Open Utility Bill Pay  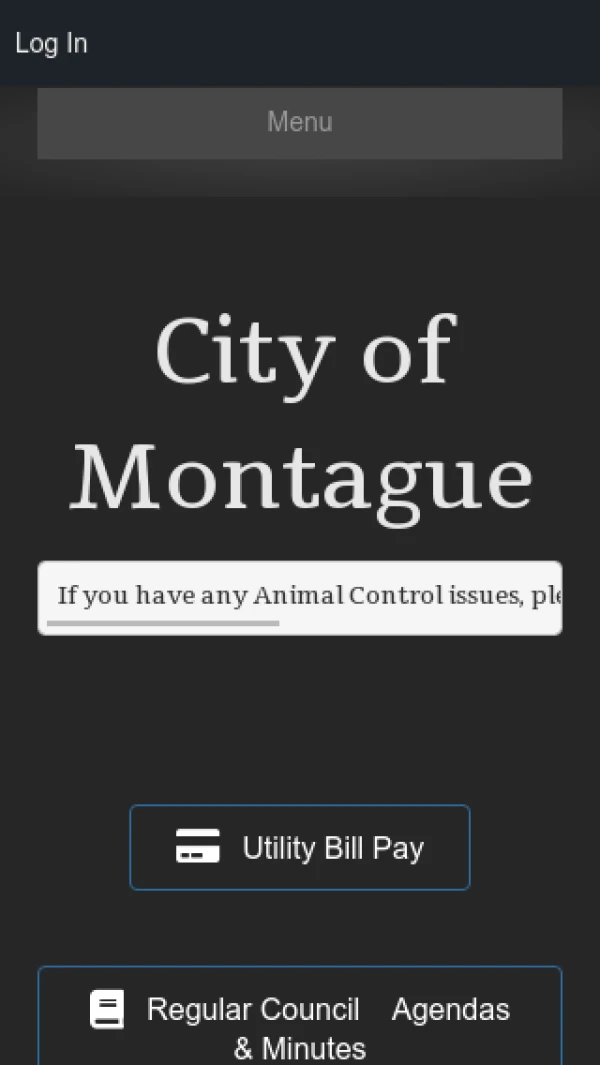(x=299, y=847)
